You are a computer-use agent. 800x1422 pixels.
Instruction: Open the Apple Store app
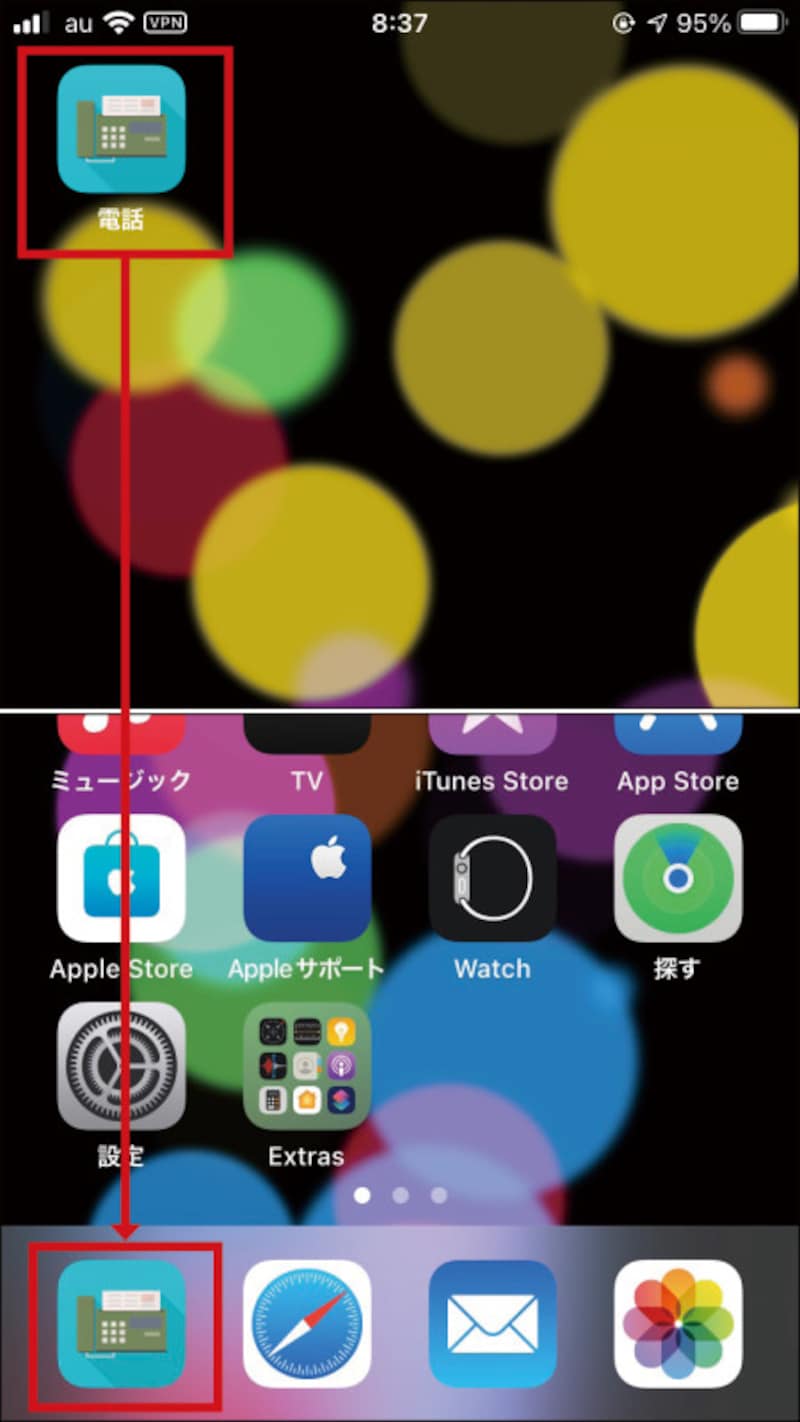tap(121, 879)
